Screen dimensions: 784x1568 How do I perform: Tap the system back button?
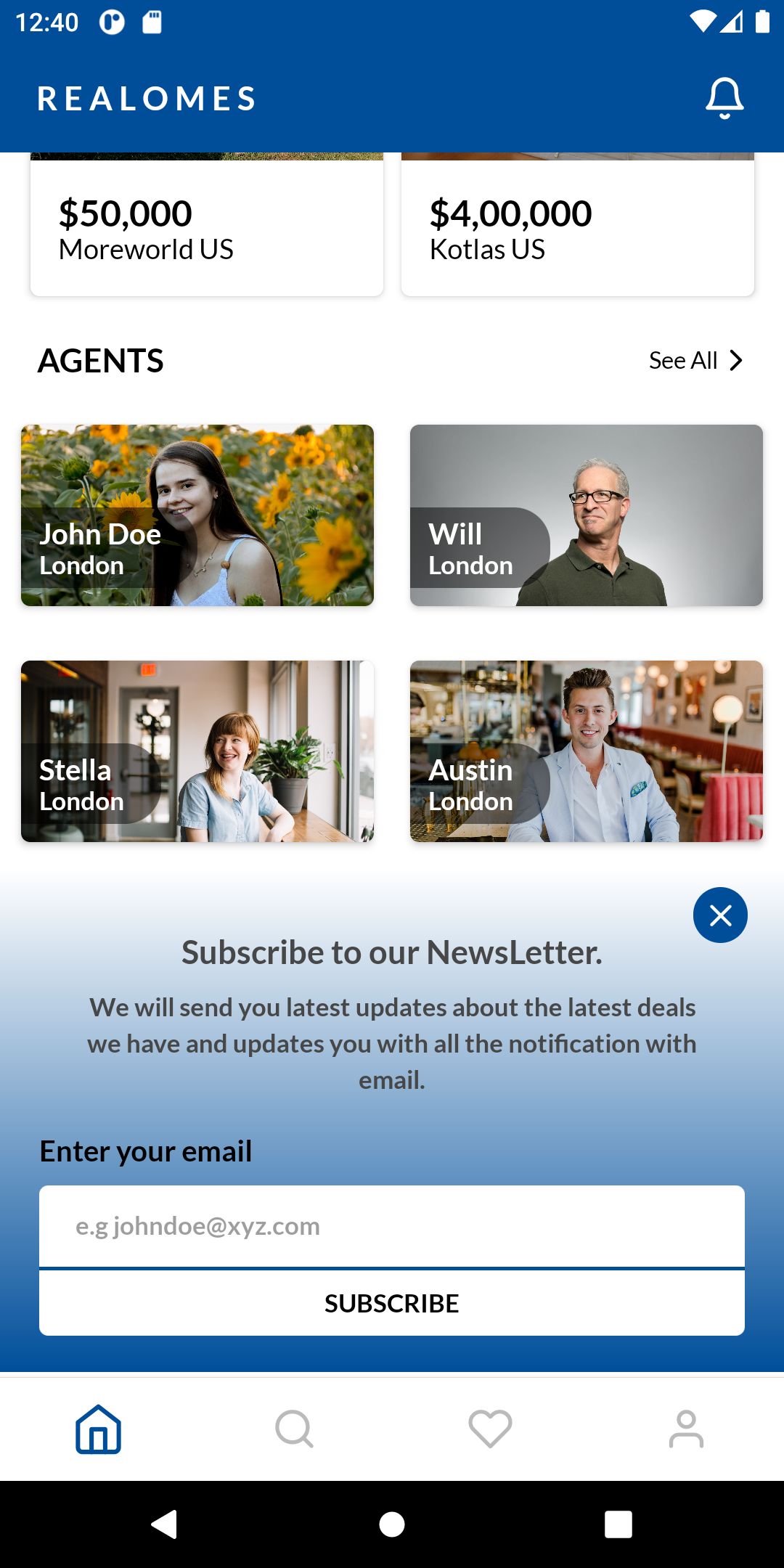coord(165,1524)
